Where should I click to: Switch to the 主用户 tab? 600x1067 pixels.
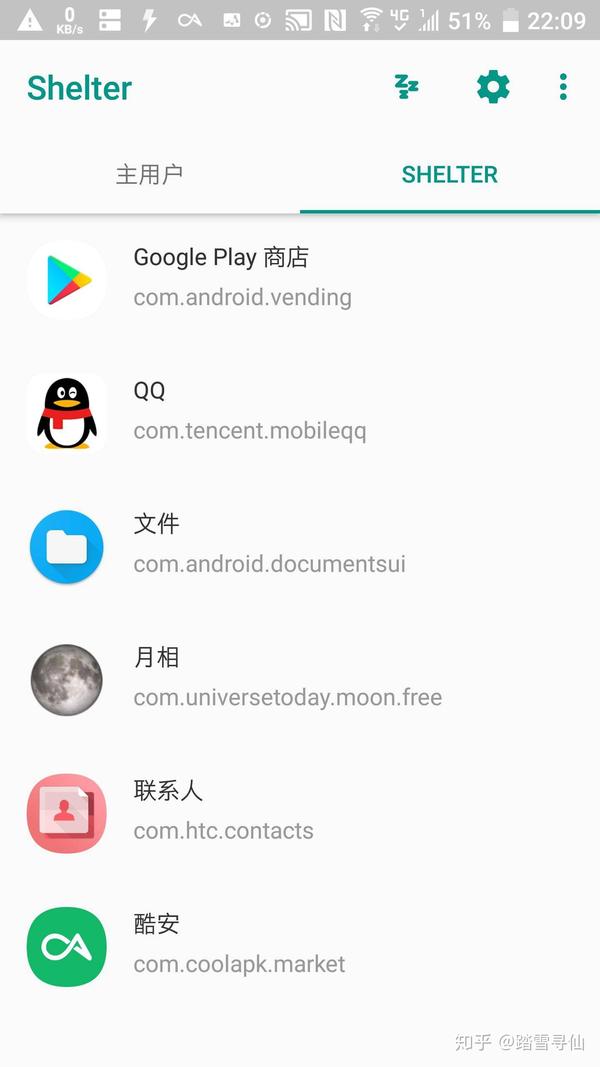150,175
